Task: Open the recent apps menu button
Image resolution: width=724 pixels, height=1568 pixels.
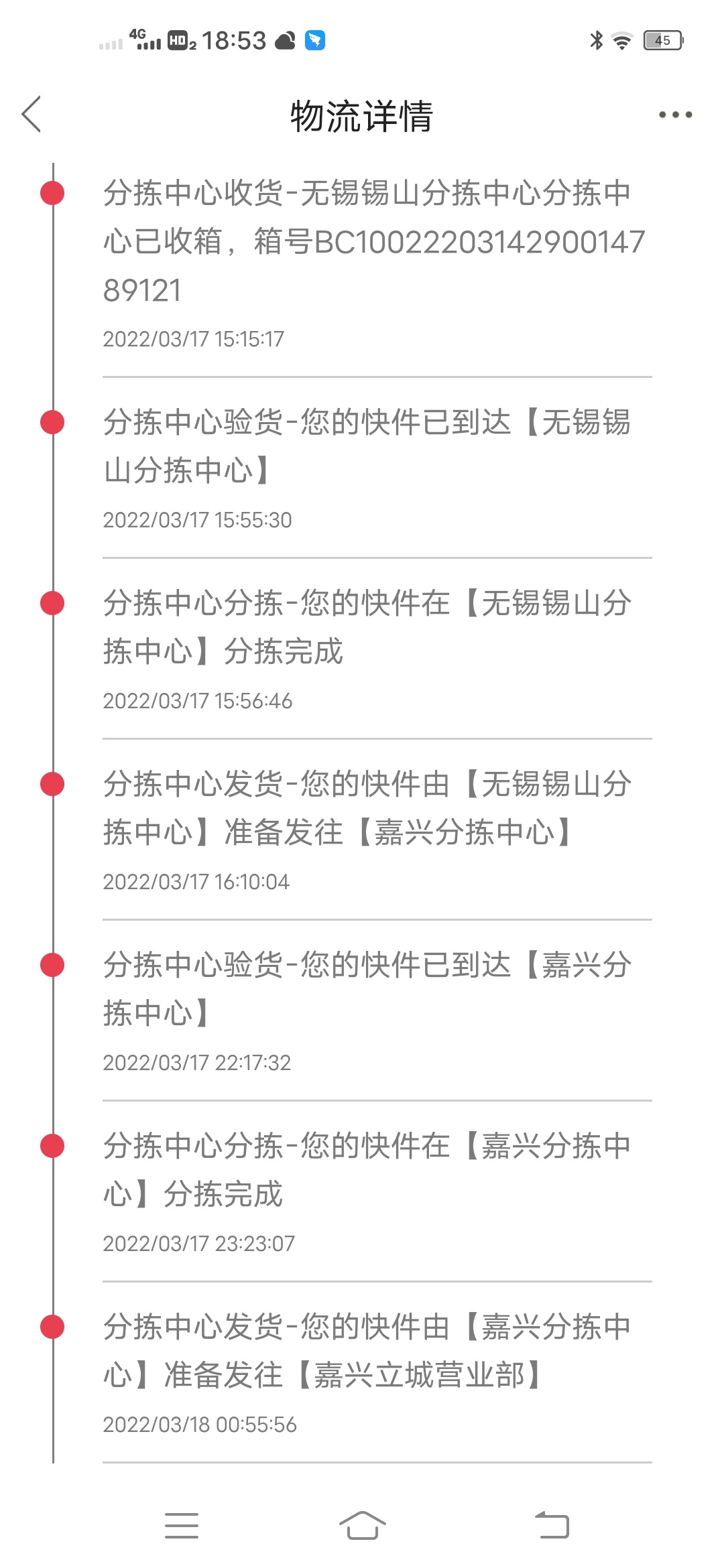Action: 182,1526
